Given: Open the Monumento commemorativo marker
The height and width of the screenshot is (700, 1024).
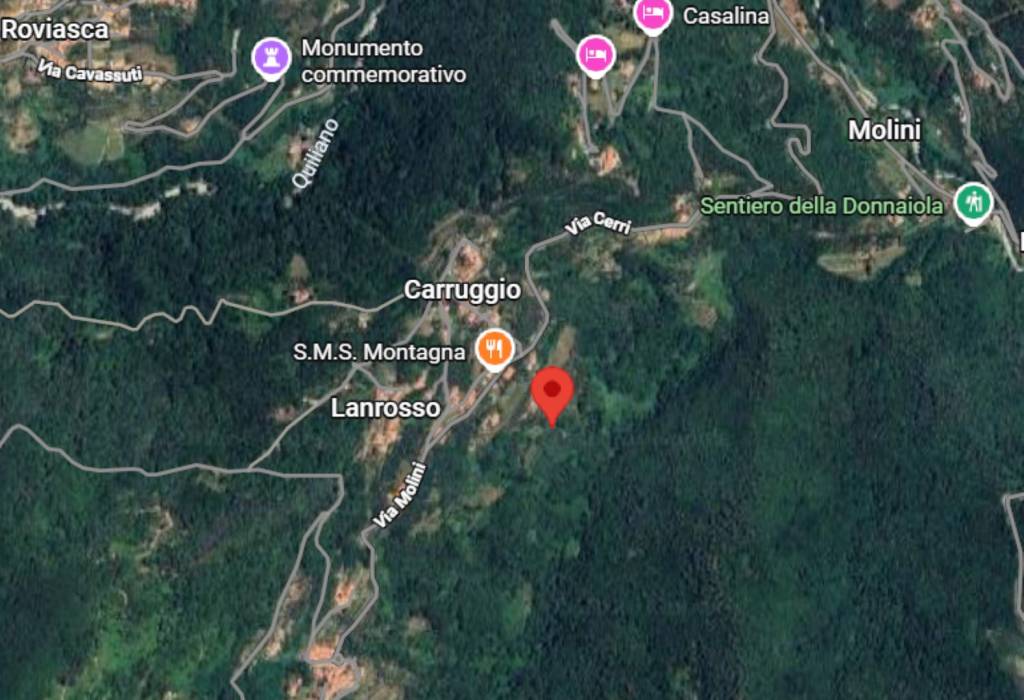Looking at the screenshot, I should click(x=270, y=56).
